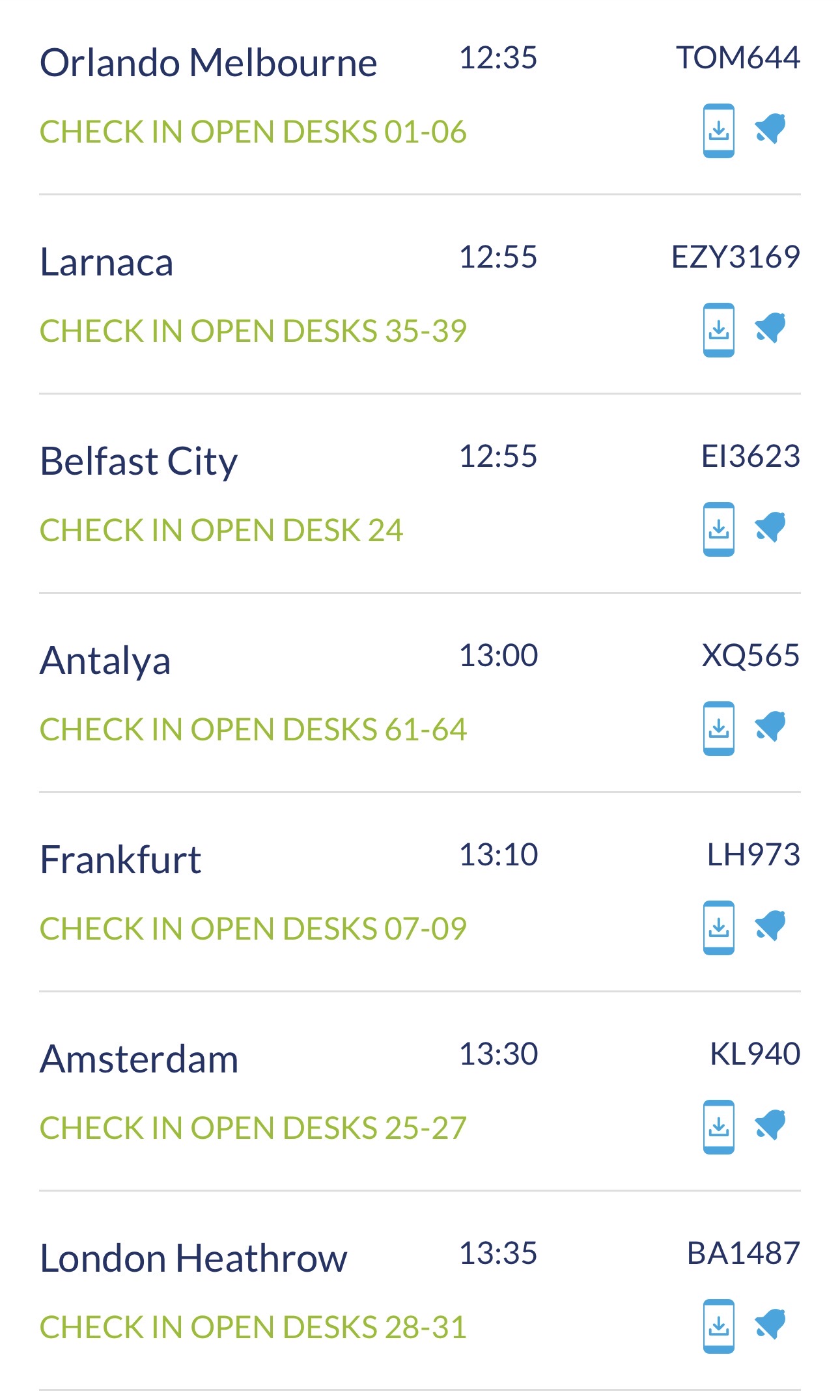The width and height of the screenshot is (840, 1400).
Task: Set a notification bell for Larnaca EZY3169
Action: click(x=770, y=328)
